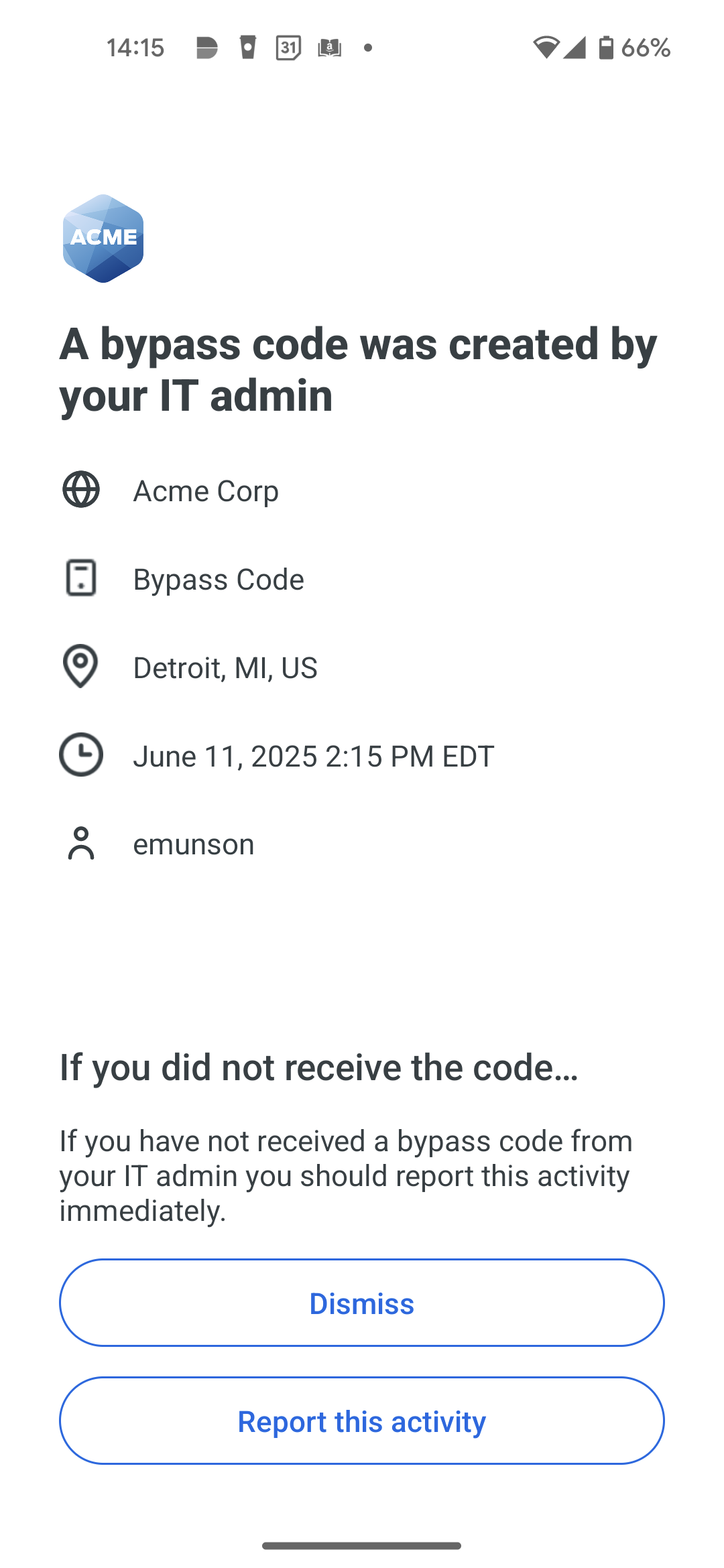This screenshot has width=724, height=1568.
Task: Click the June 11 timestamp text
Action: (314, 755)
